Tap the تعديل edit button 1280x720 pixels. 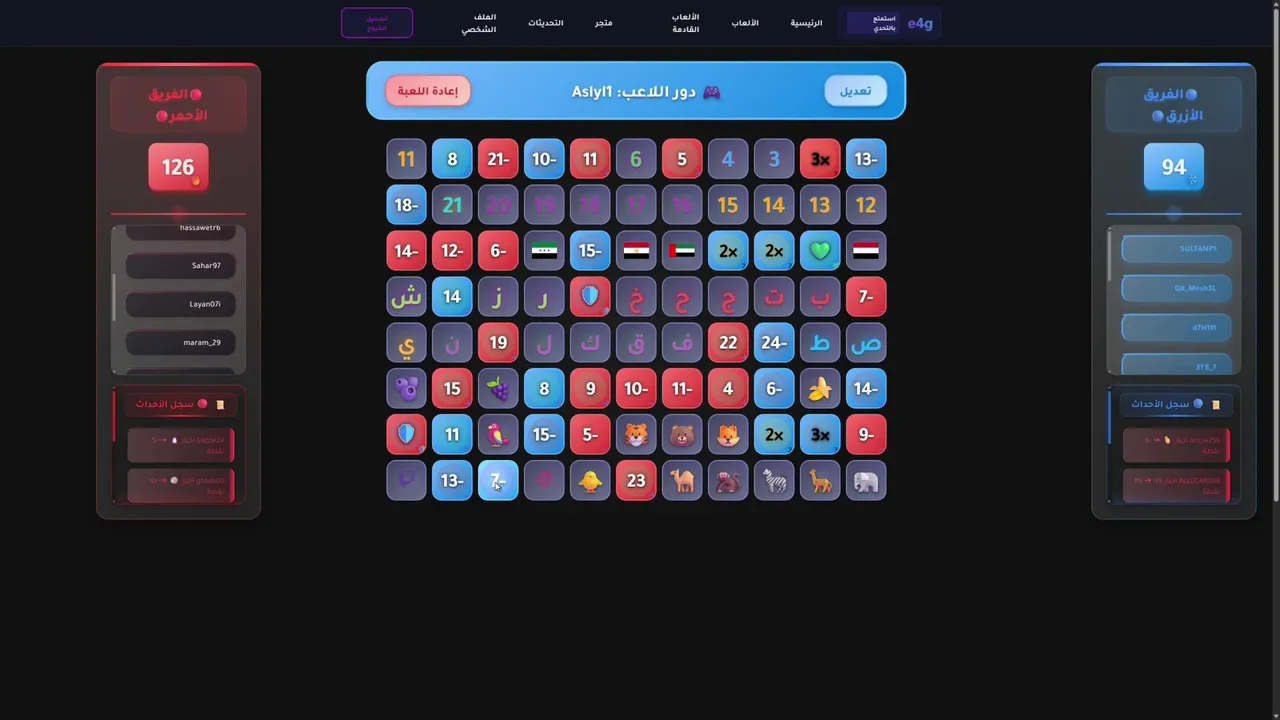[855, 91]
